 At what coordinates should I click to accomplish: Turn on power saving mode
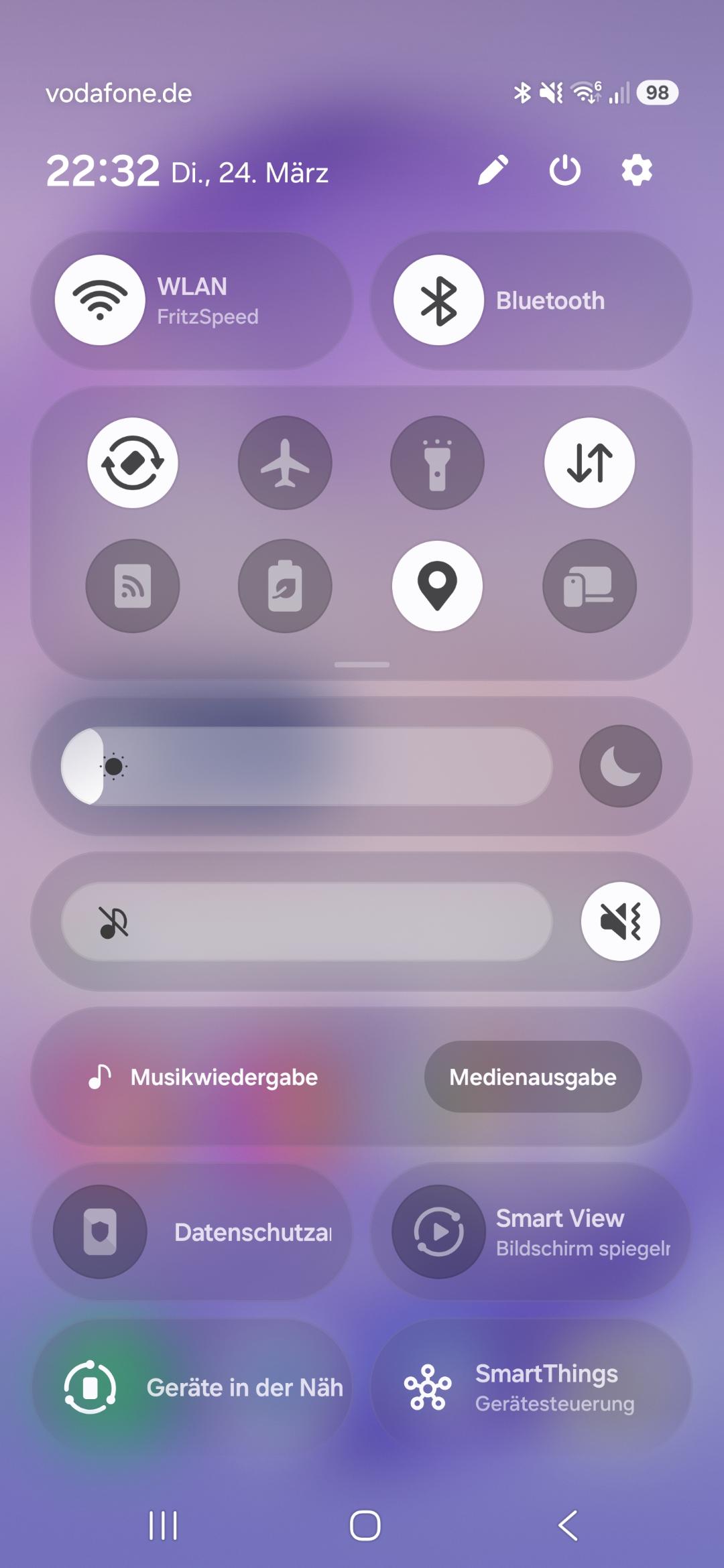[285, 586]
